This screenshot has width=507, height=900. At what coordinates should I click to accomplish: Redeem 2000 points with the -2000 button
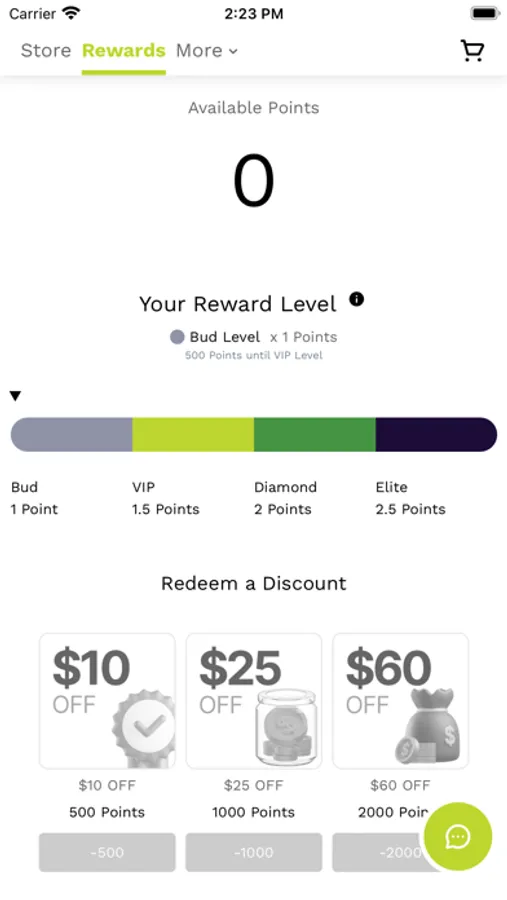[379, 852]
